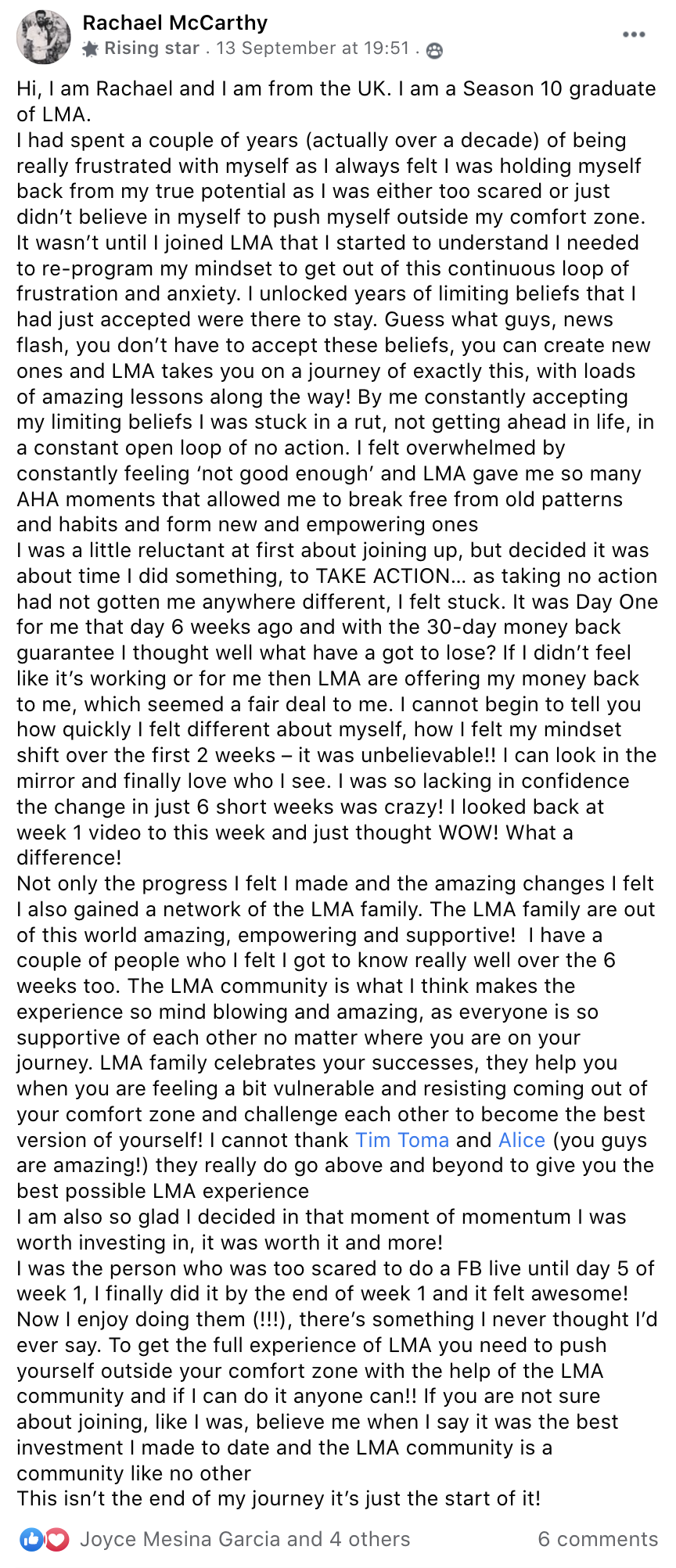
Task: Open Alice's tagged profile
Action: tap(522, 1140)
